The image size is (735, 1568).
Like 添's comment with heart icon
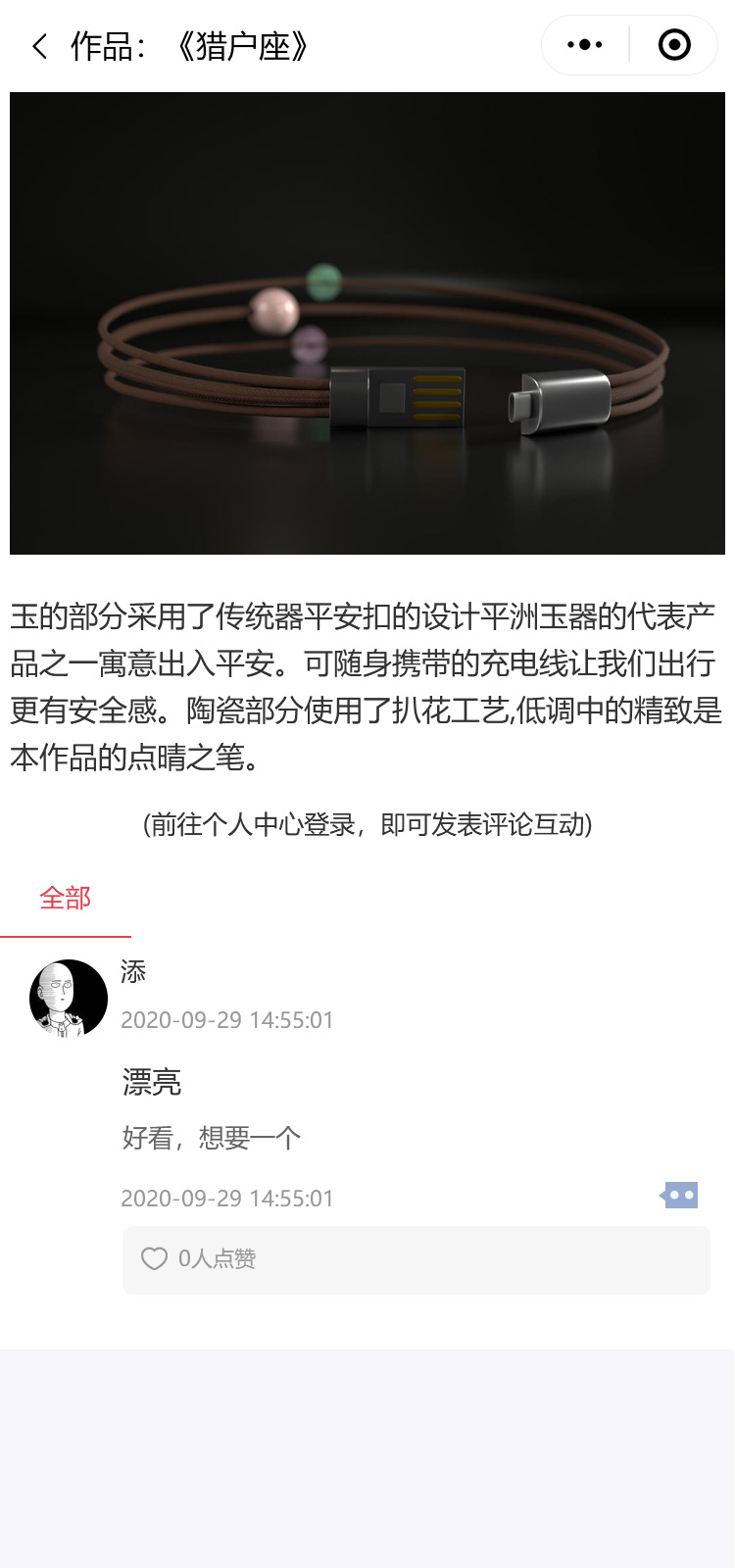click(x=155, y=1258)
